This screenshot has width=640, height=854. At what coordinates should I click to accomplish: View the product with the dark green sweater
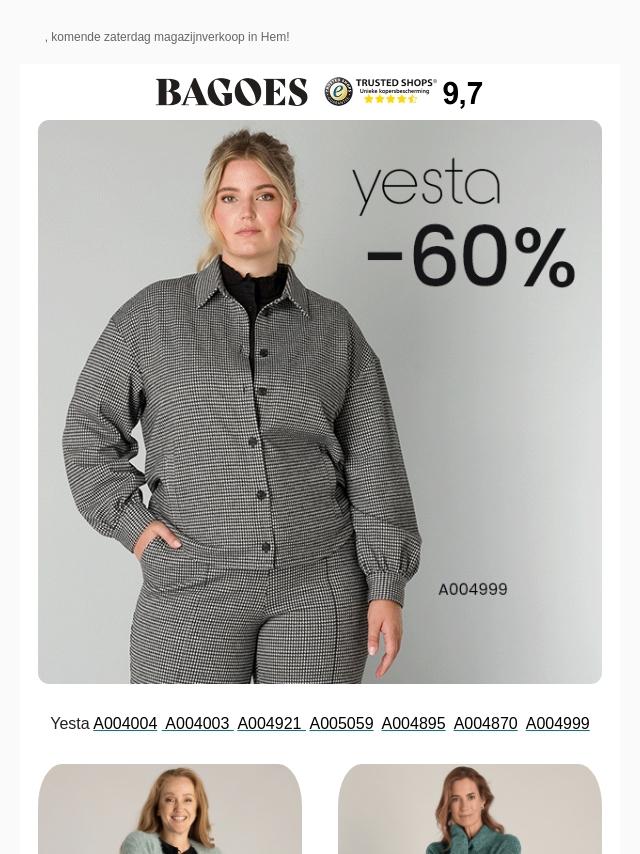470,810
